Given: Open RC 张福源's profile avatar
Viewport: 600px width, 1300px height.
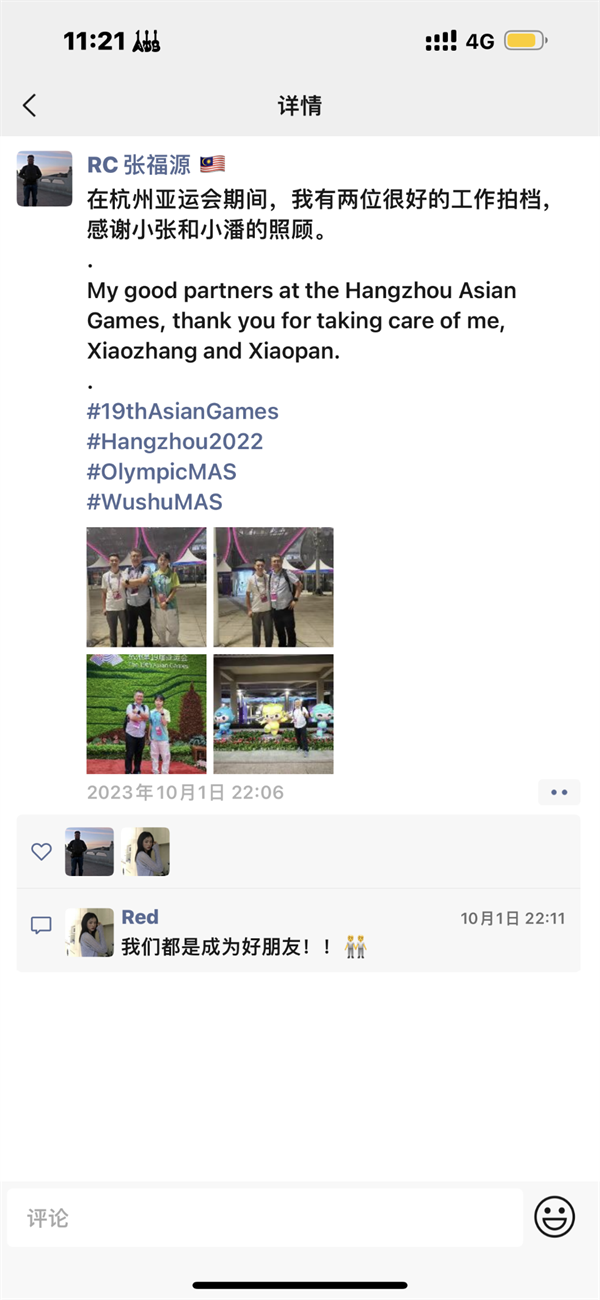Looking at the screenshot, I should [x=45, y=178].
